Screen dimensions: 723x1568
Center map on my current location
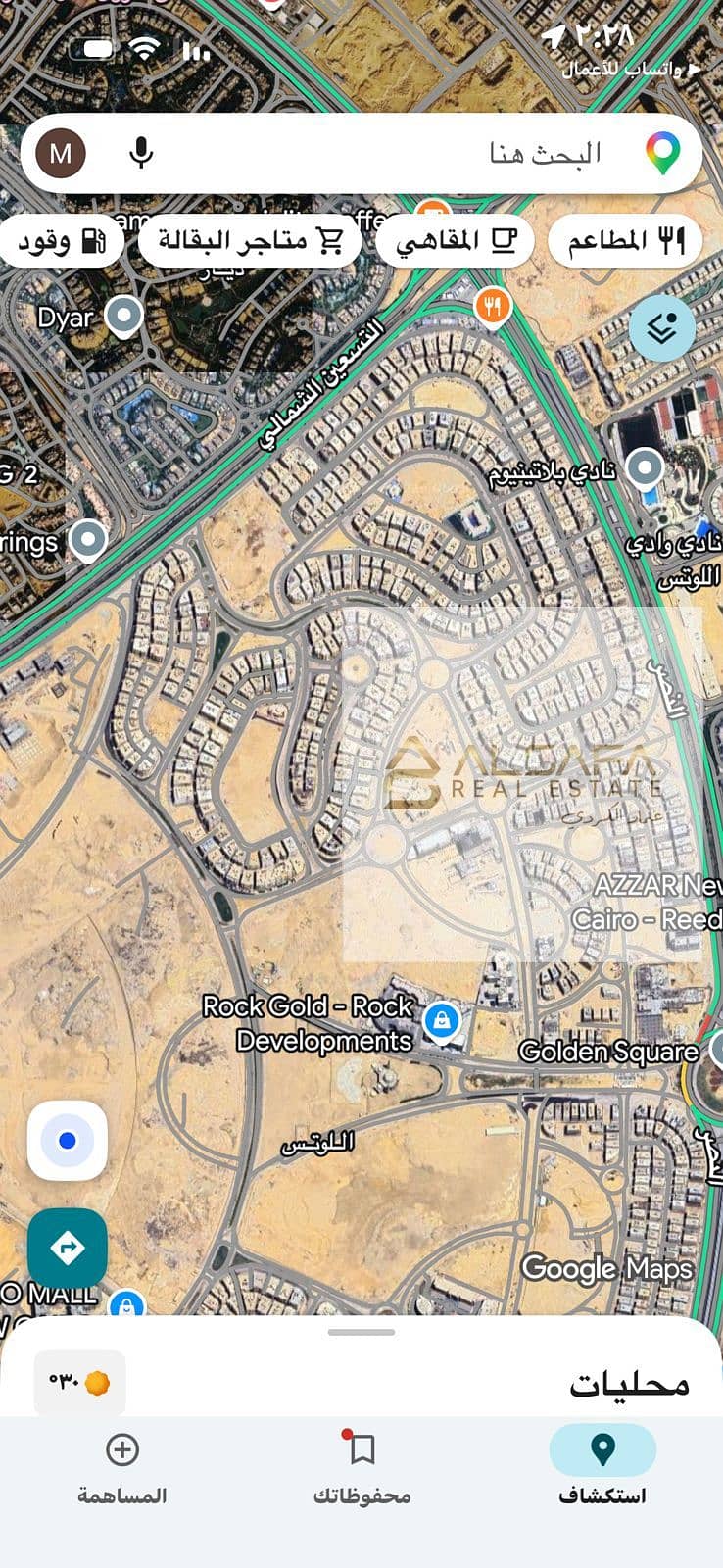pyautogui.click(x=68, y=1141)
